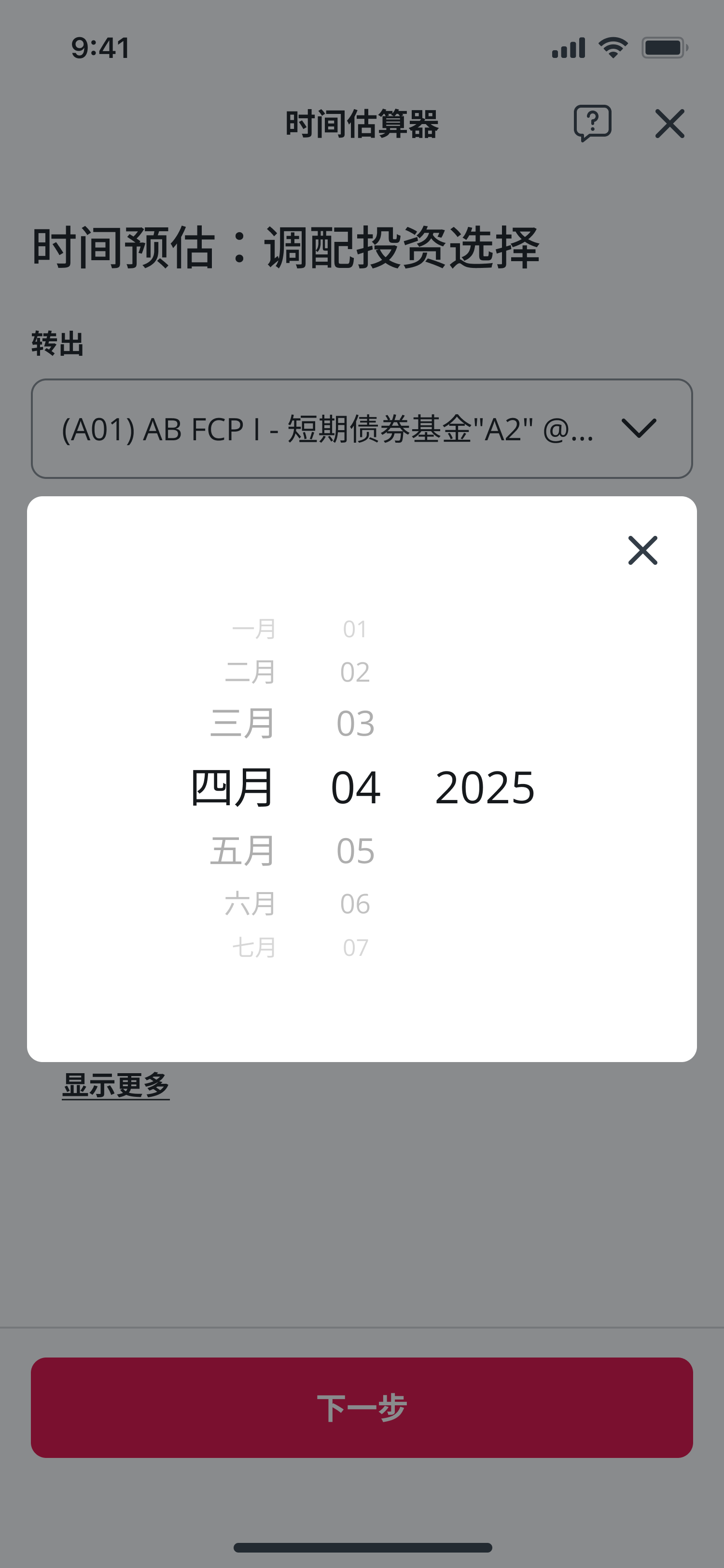
Task: Pick day 01 in the day wheel
Action: (355, 629)
